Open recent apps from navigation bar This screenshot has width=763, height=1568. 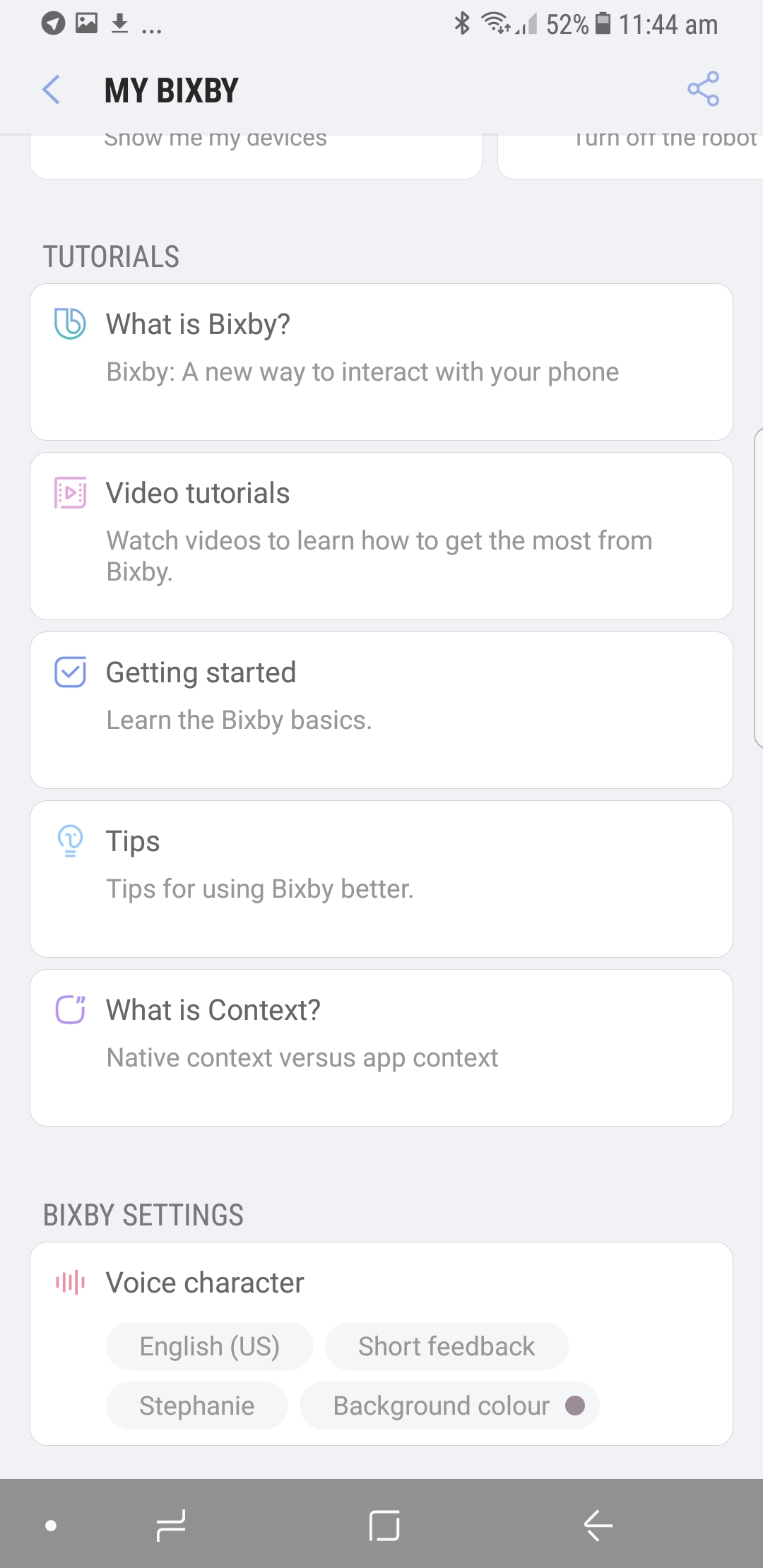(x=171, y=1526)
